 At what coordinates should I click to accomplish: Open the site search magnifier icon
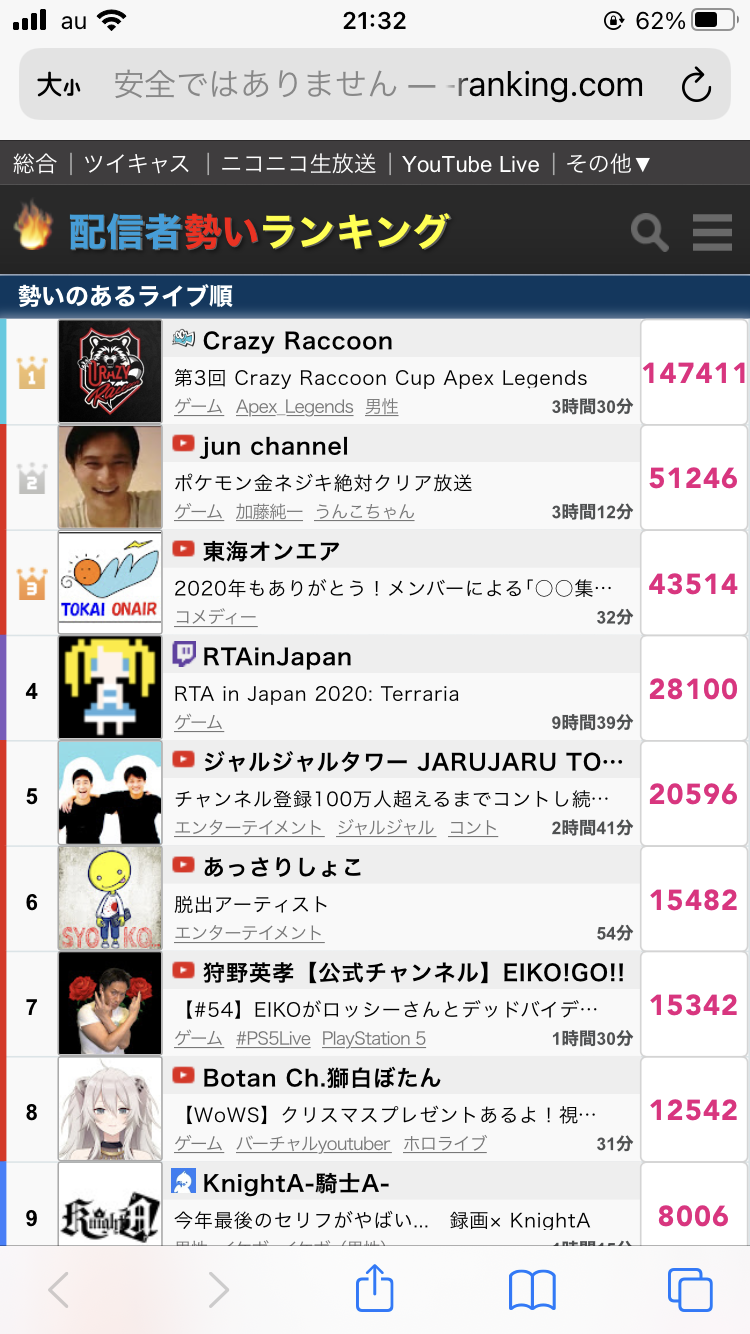pos(649,233)
